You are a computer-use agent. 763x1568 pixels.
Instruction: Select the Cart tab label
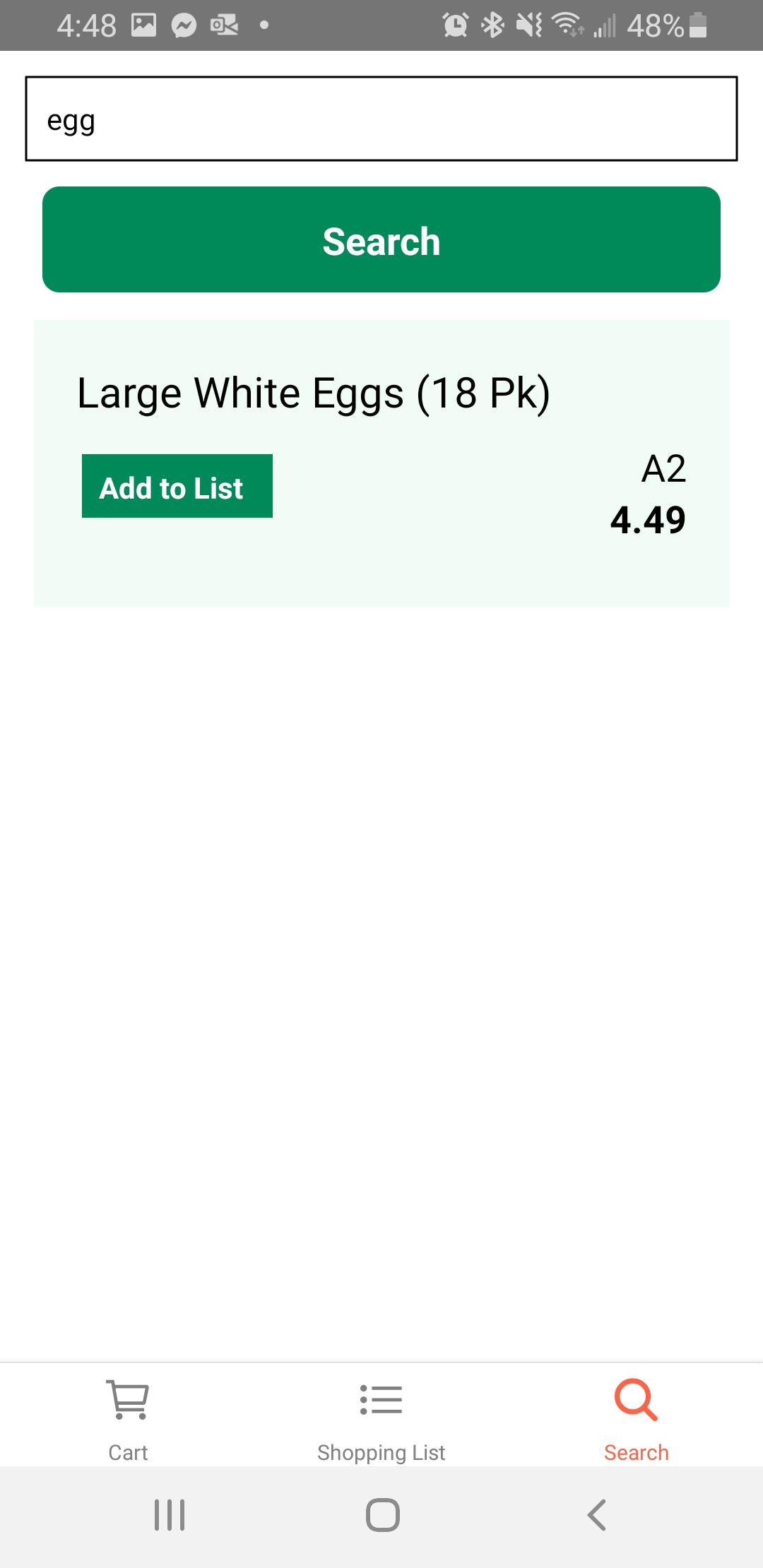tap(127, 1451)
